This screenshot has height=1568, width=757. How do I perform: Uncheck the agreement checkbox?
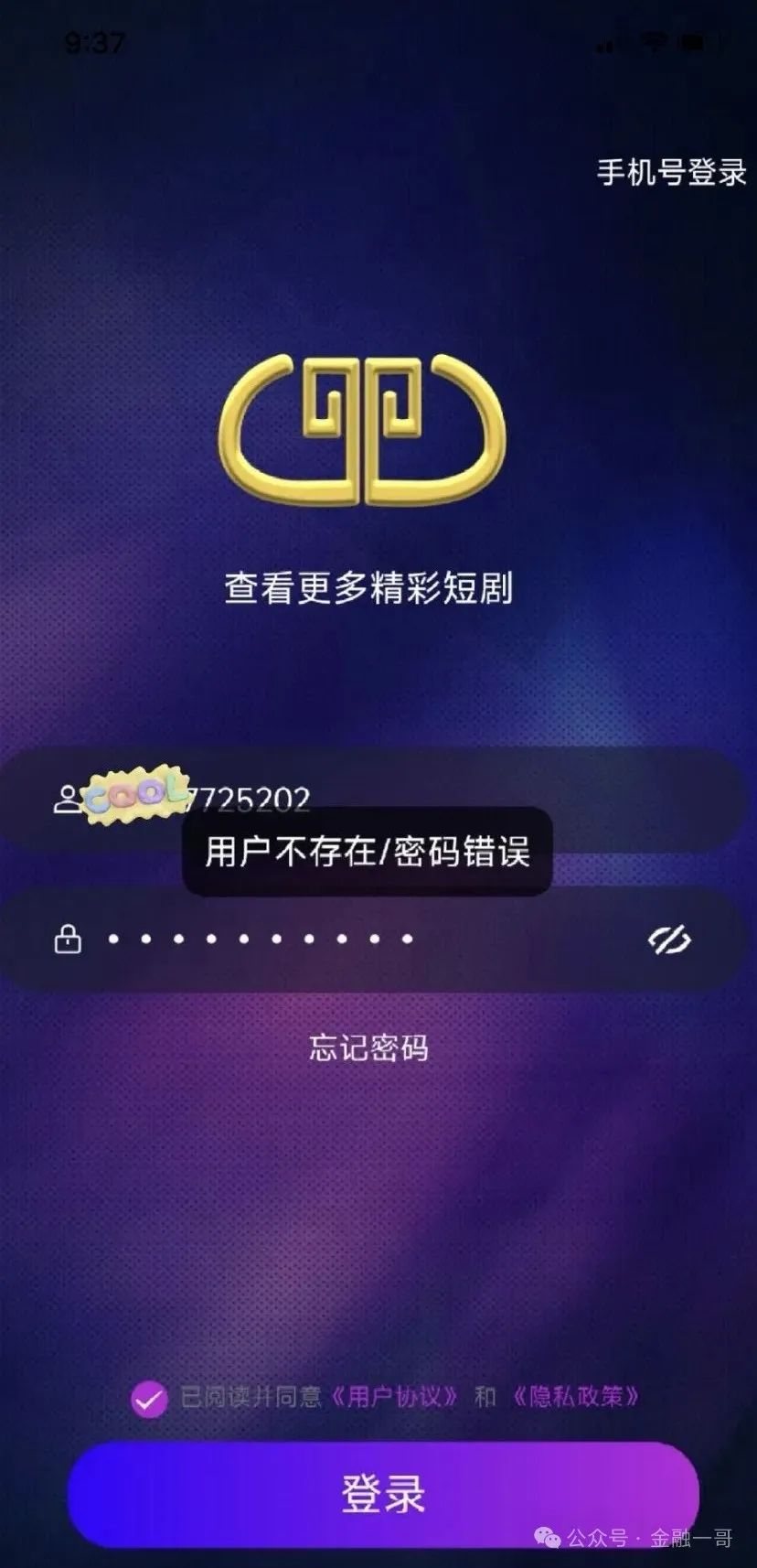pos(149,1399)
